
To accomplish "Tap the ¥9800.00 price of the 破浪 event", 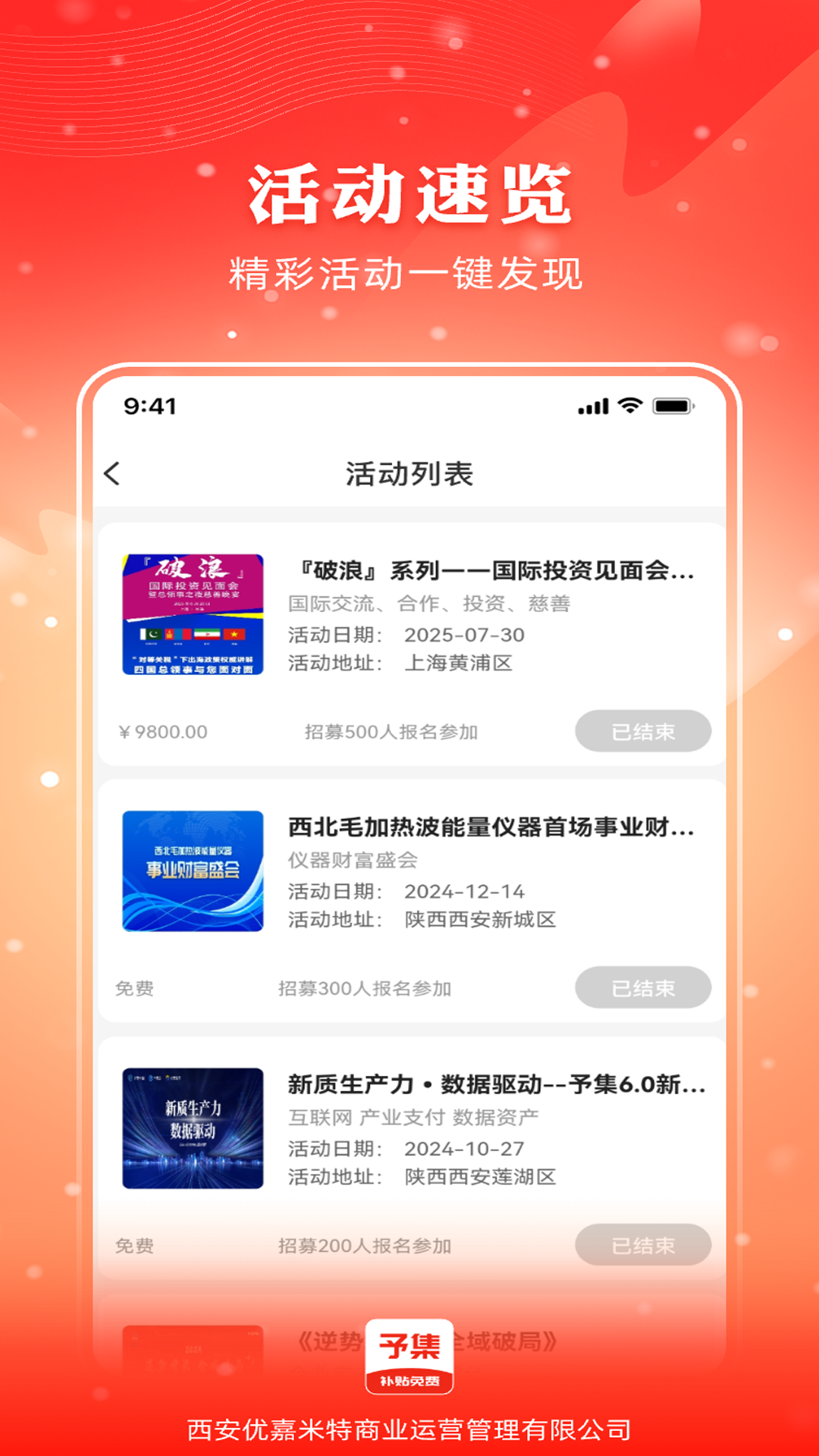I will click(158, 730).
